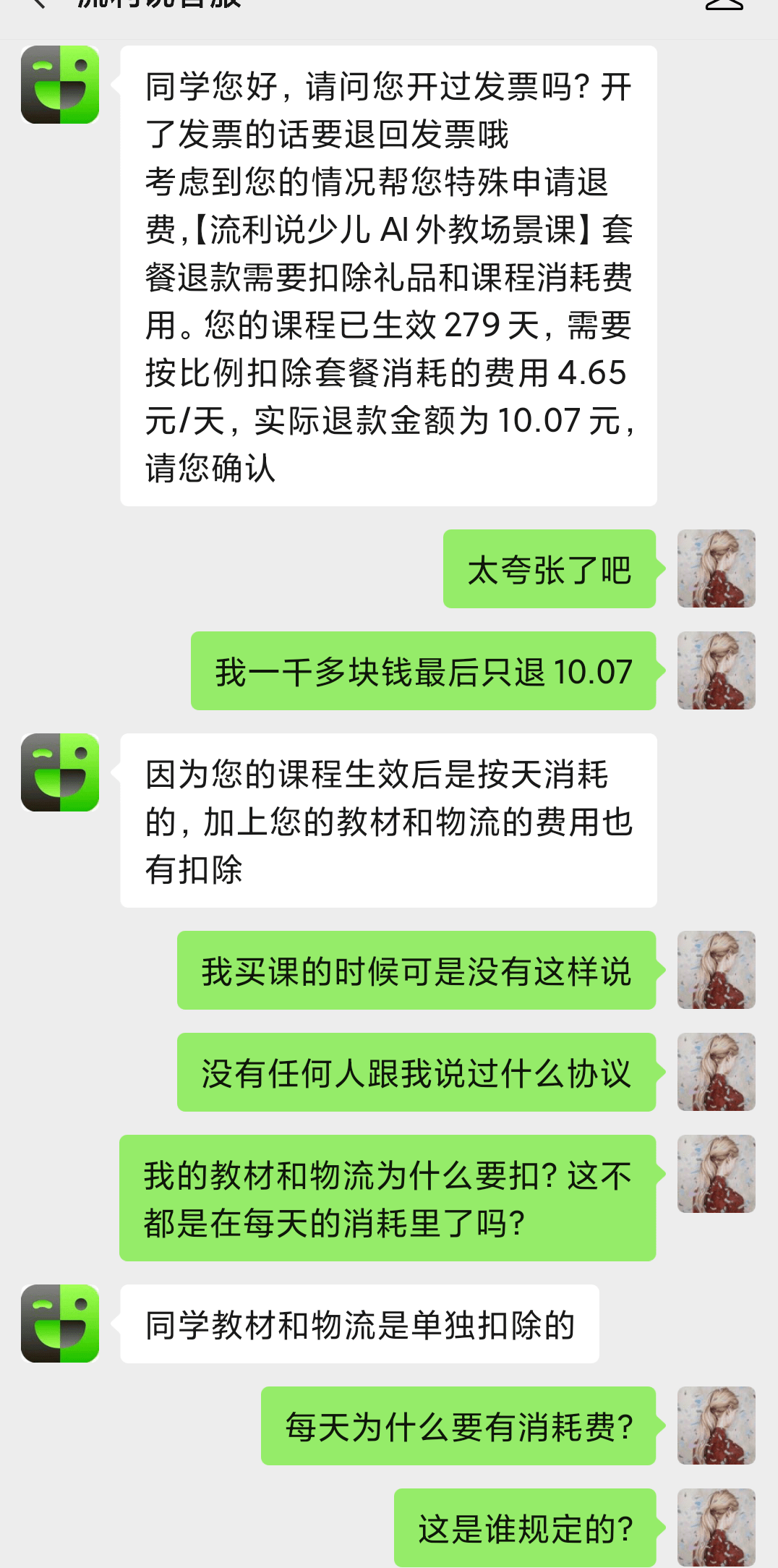Select the long refund explanation message bubble

[x=390, y=275]
